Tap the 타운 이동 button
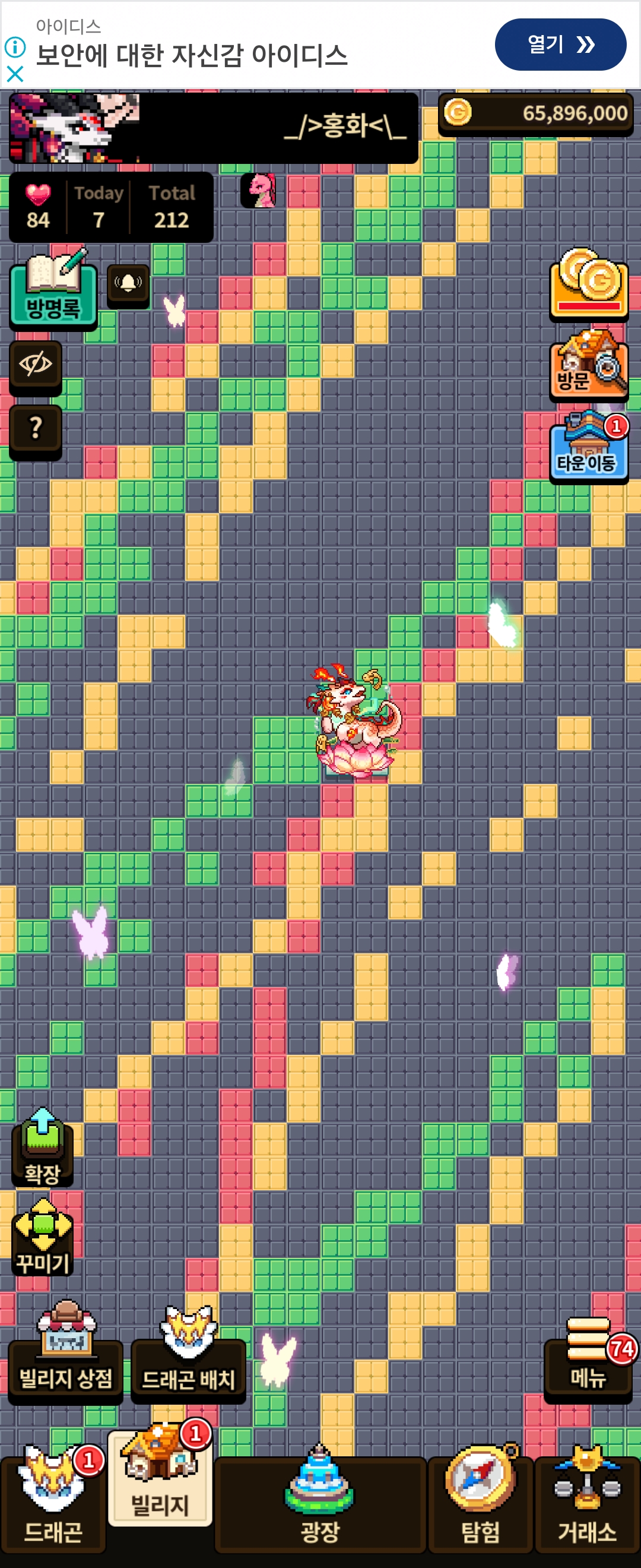 point(588,448)
